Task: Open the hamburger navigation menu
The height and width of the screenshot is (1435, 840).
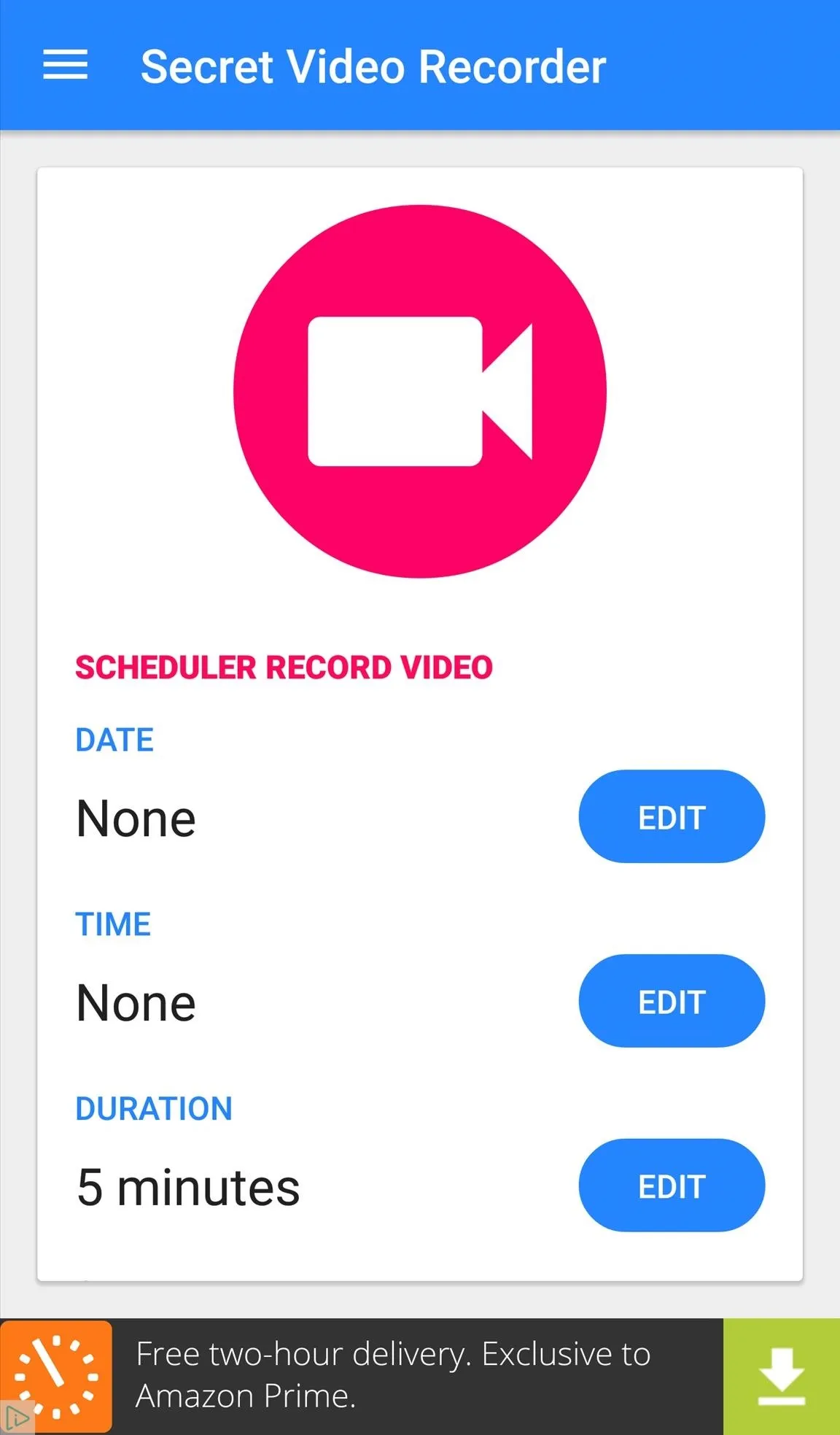Action: [x=65, y=65]
